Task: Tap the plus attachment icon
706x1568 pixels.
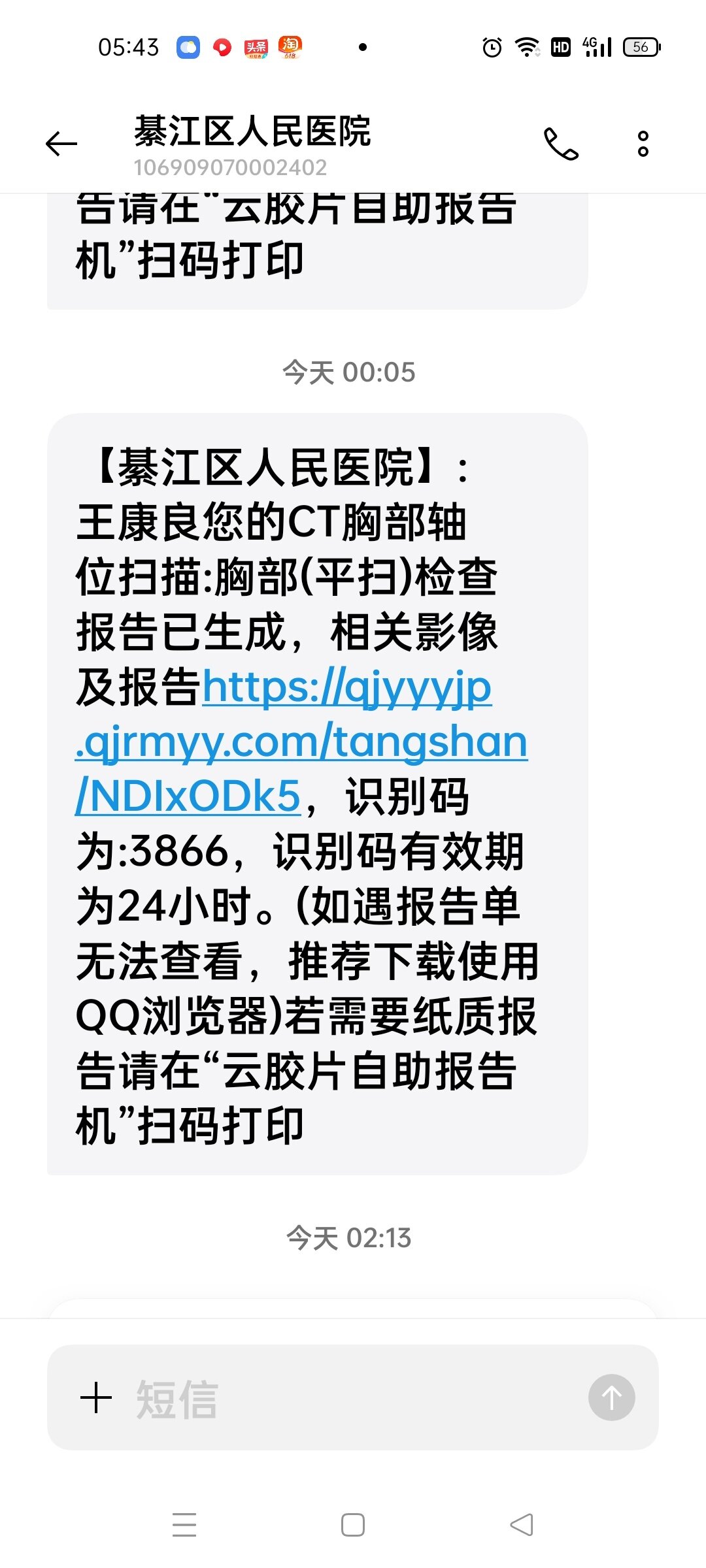Action: click(96, 1397)
